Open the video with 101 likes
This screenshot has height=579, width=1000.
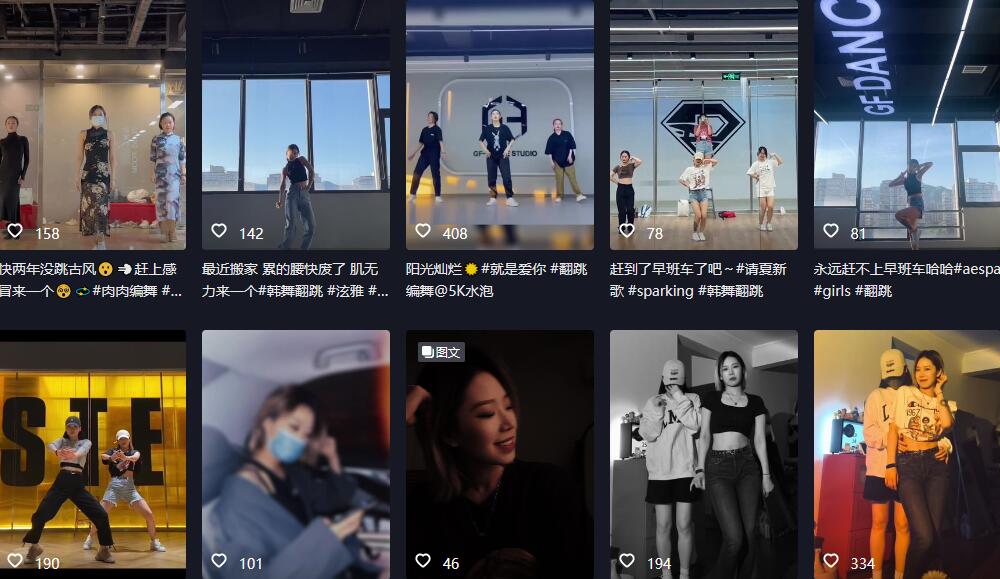coord(296,450)
